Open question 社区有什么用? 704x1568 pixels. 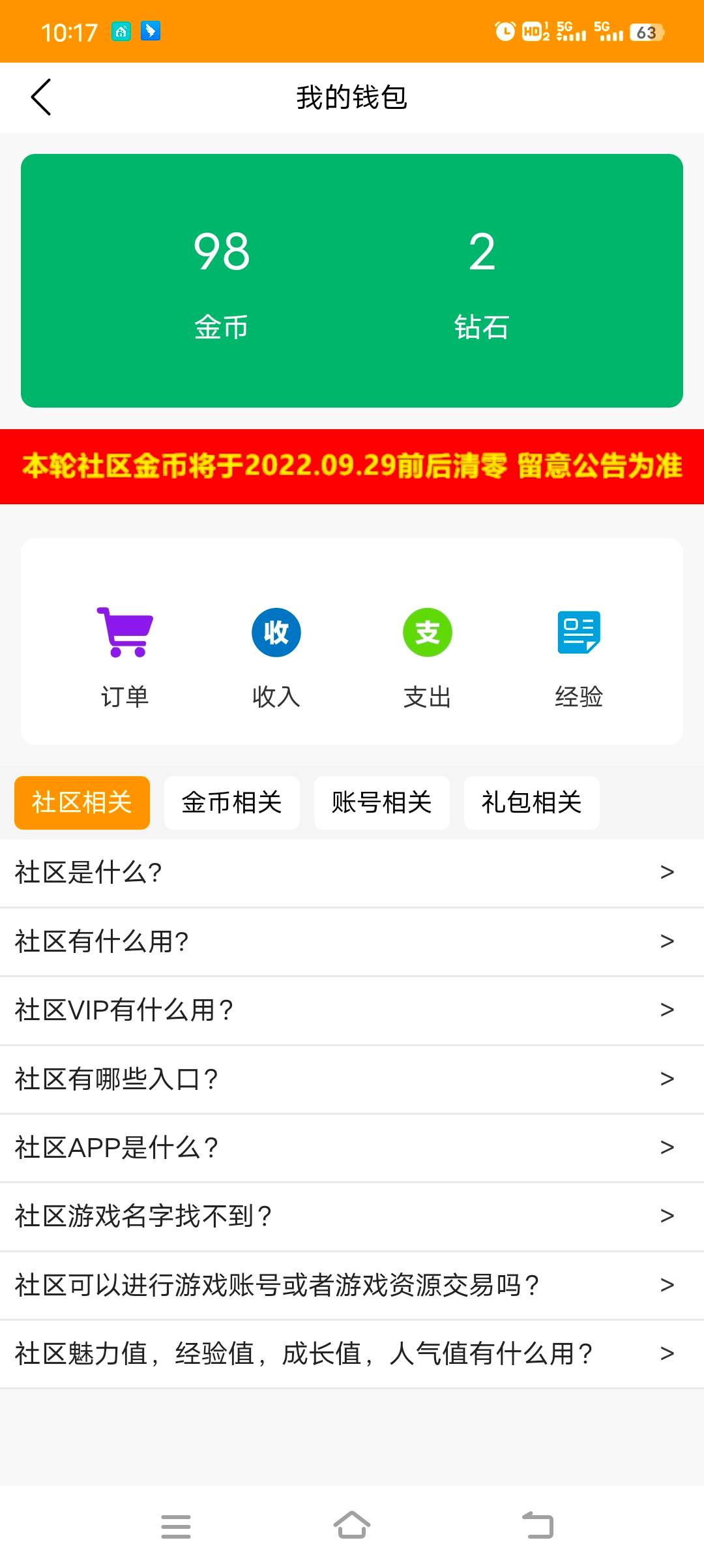coord(352,941)
